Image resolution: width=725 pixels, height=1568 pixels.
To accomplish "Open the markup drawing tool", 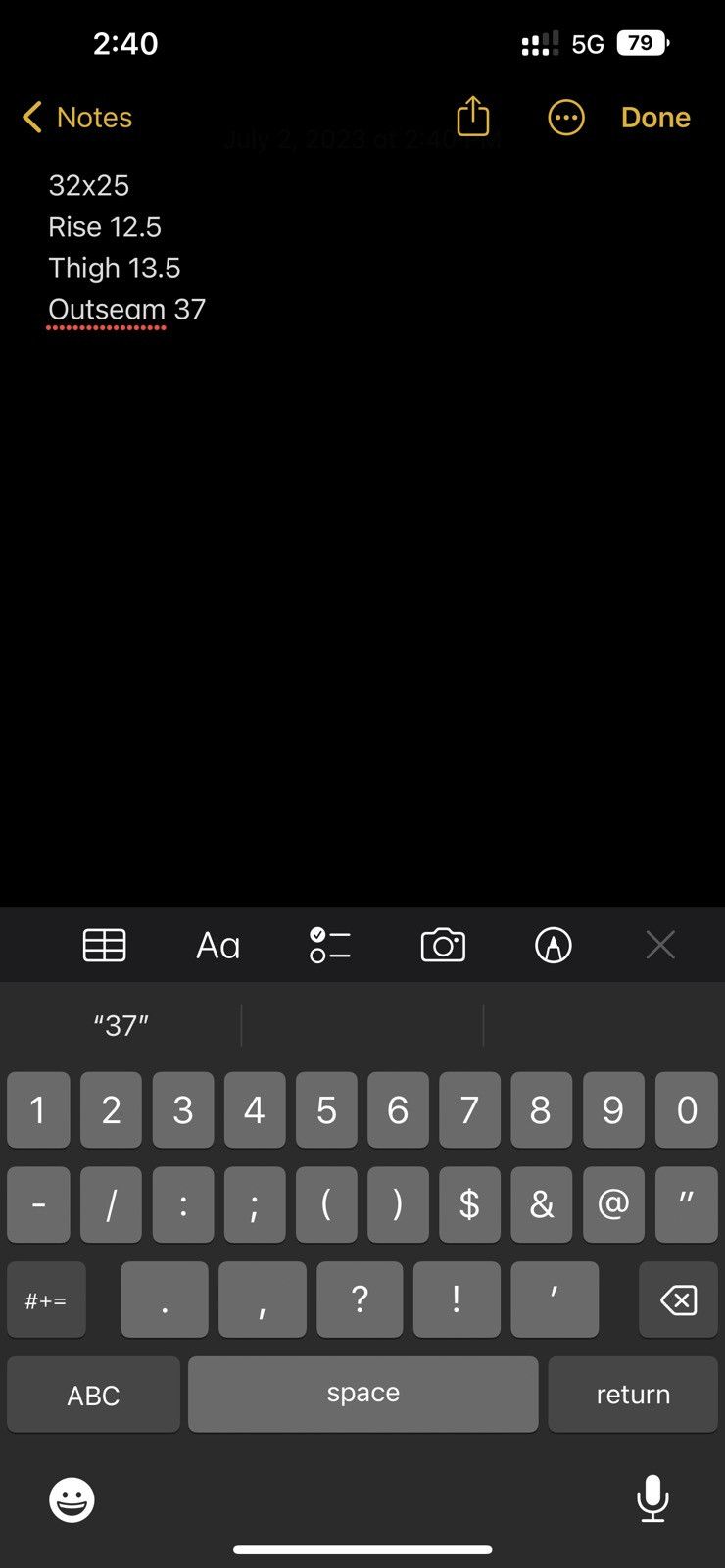I will coord(554,945).
